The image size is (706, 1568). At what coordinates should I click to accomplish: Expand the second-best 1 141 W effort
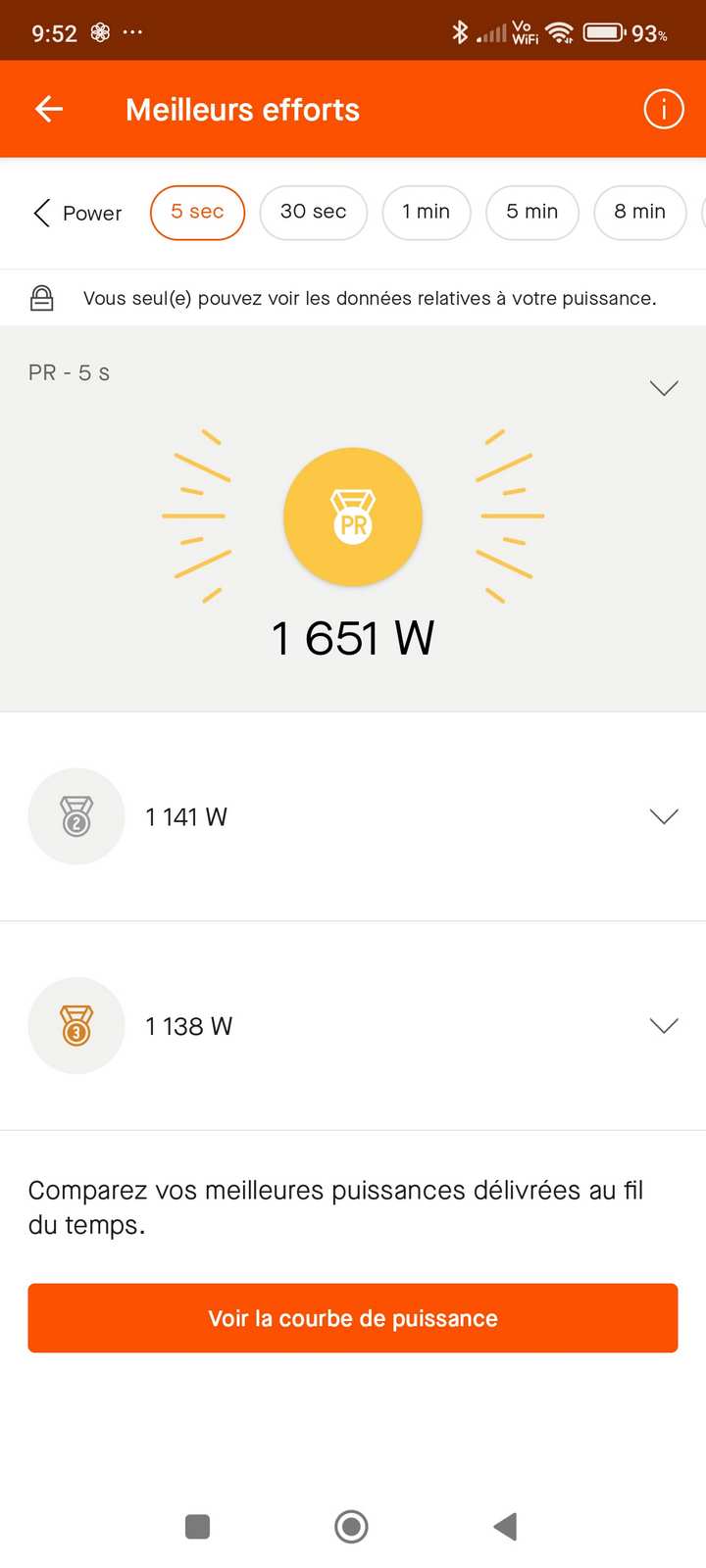tap(353, 816)
